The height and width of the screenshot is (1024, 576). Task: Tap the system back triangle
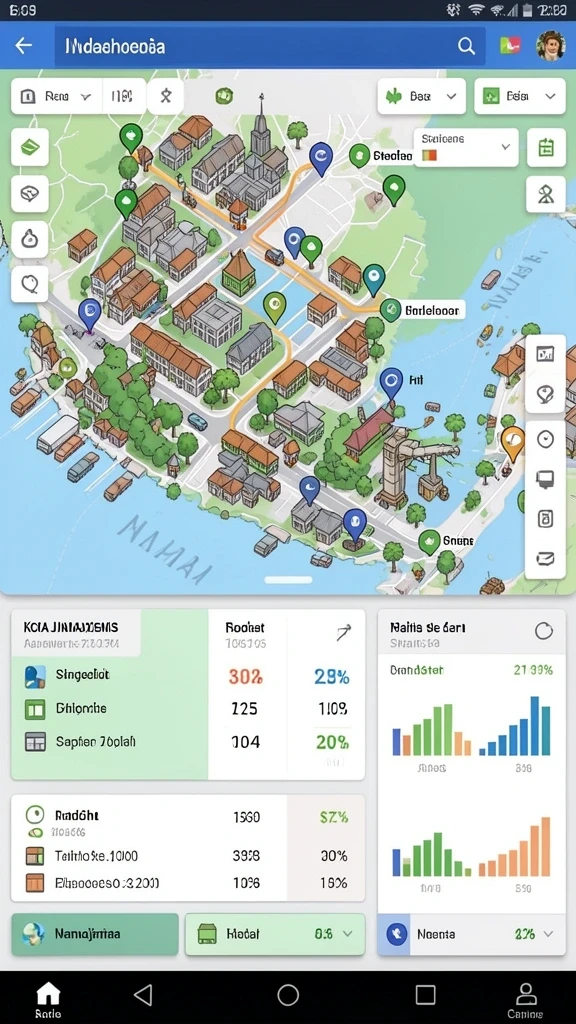coord(143,995)
